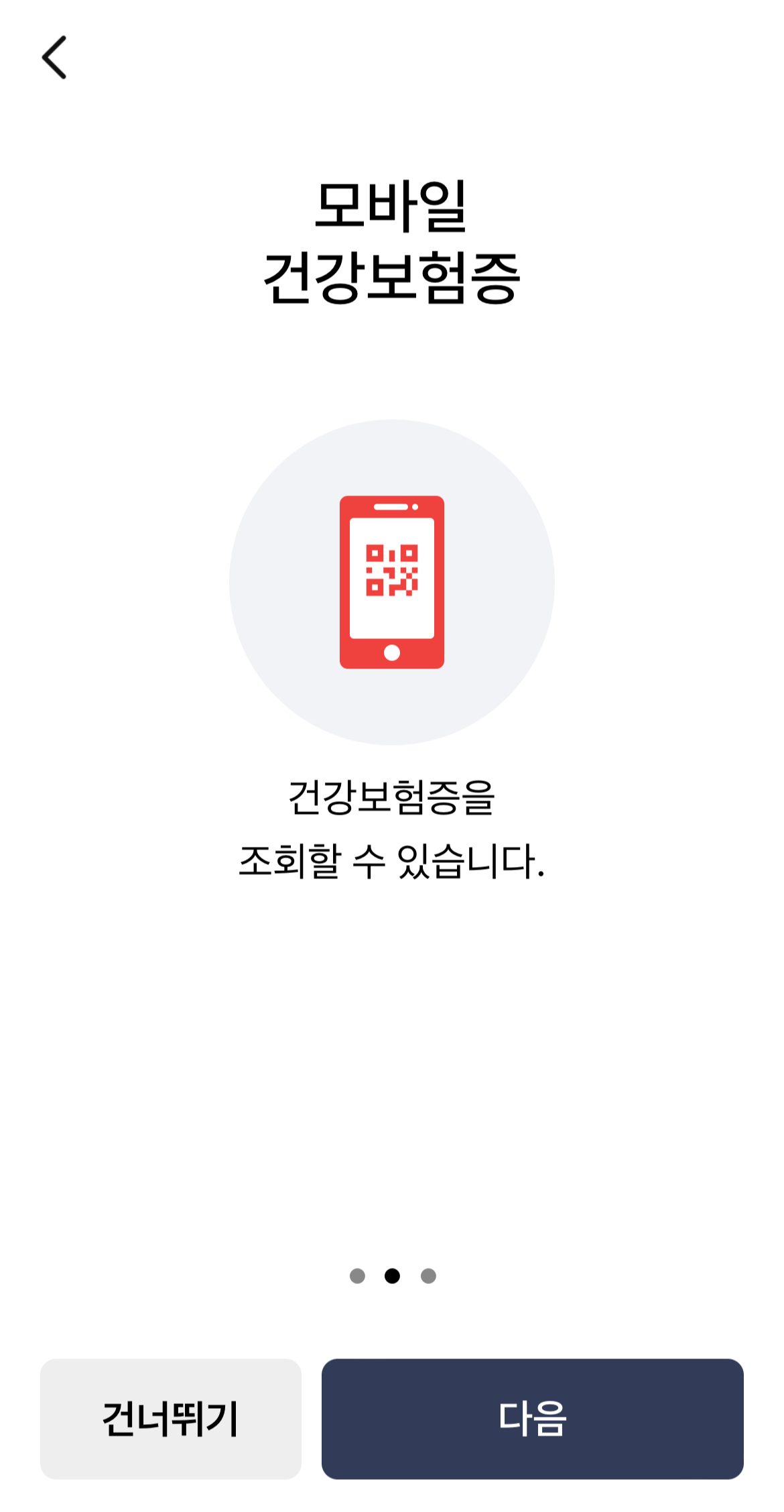Tap the home button dot on the phone icon
The height and width of the screenshot is (1512, 784).
pyautogui.click(x=392, y=650)
